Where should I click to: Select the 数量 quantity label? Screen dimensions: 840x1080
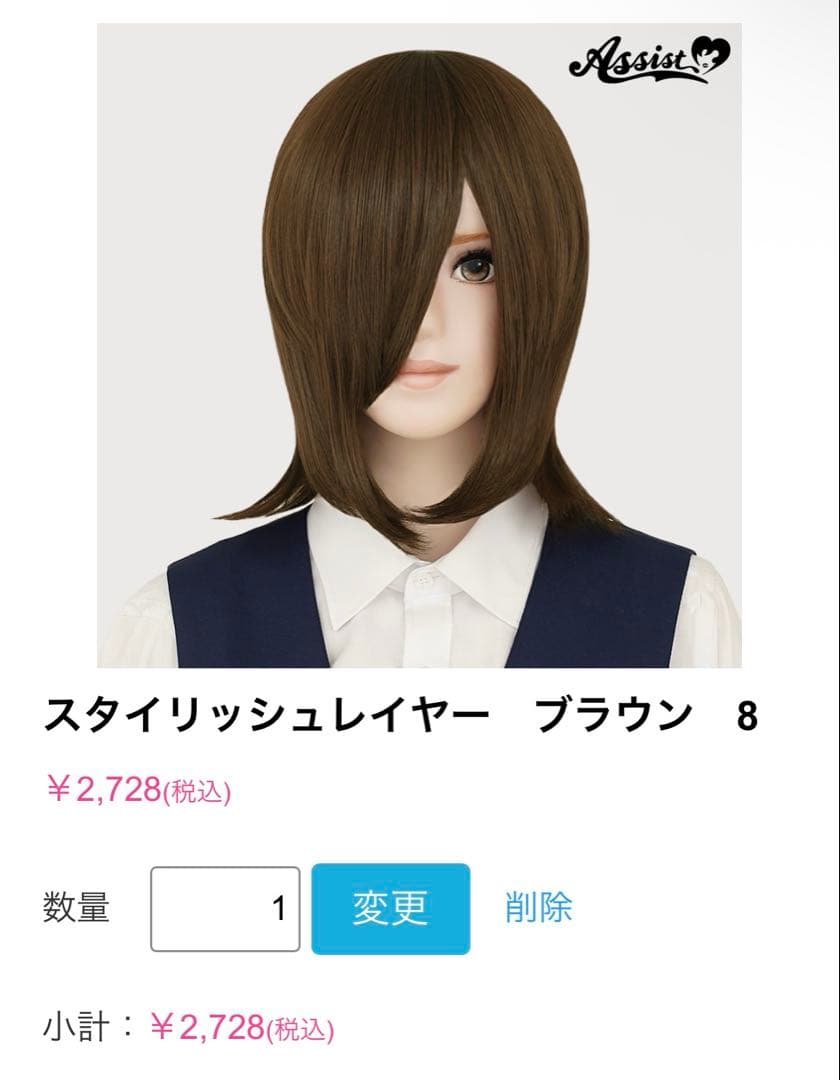[76, 909]
